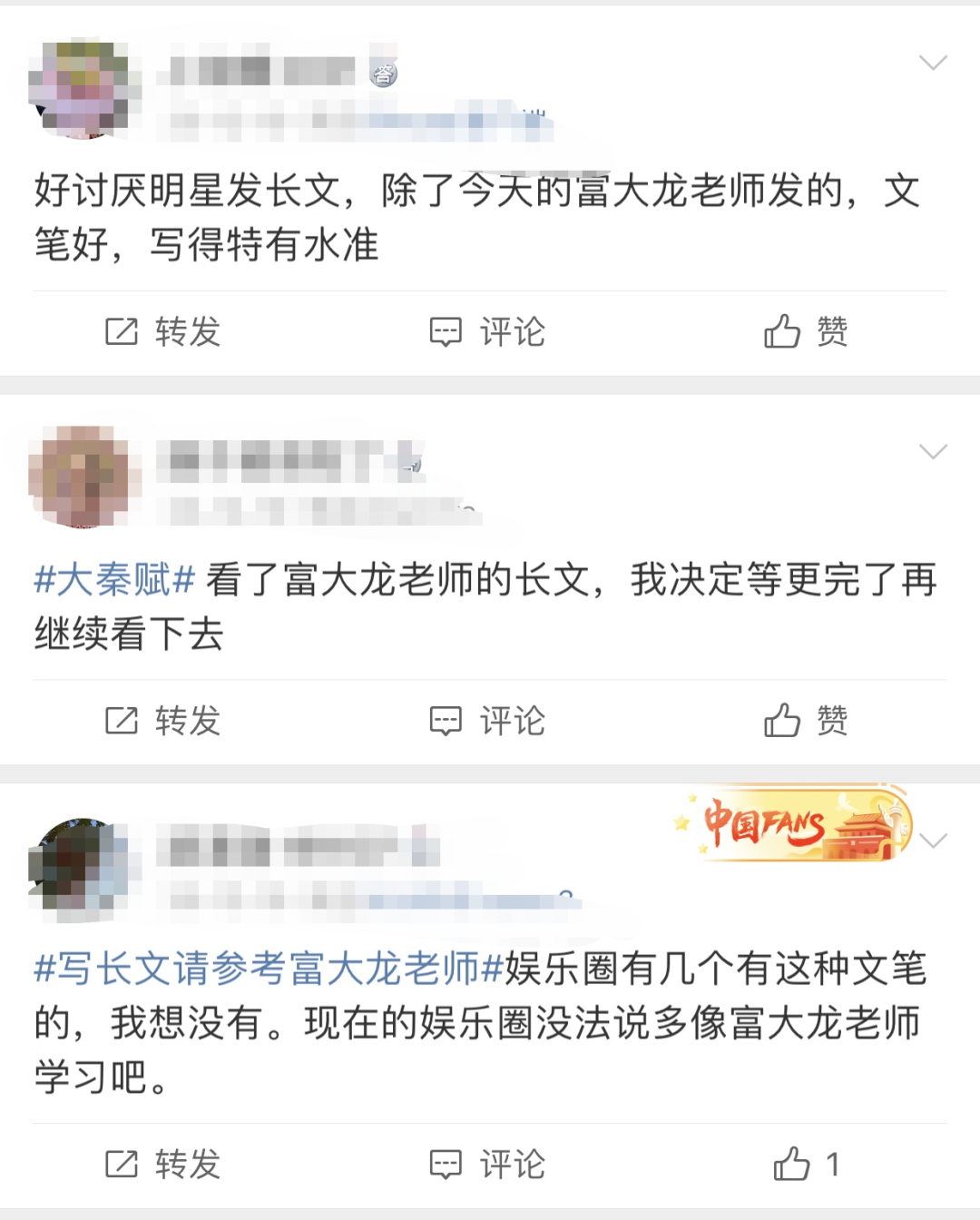
Task: Like the 娱乐圈 post with 1 like
Action: [x=805, y=1164]
